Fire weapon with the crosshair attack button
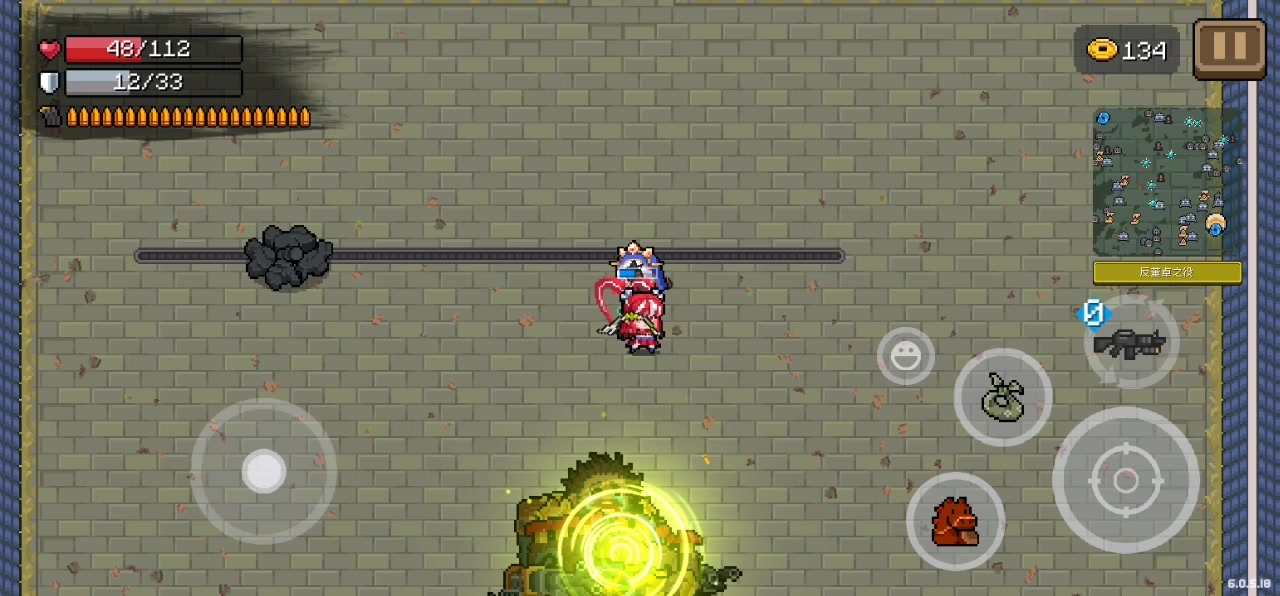The image size is (1280, 596). [1125, 481]
